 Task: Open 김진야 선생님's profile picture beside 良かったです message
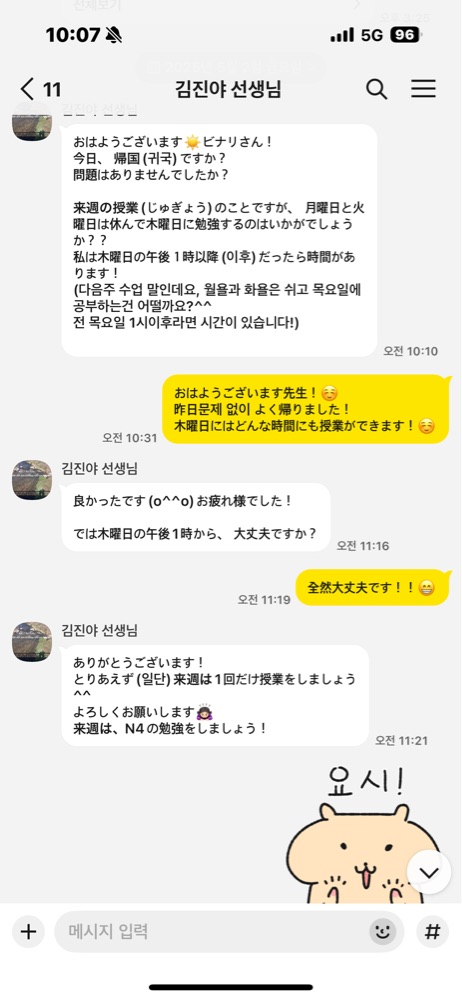32,480
